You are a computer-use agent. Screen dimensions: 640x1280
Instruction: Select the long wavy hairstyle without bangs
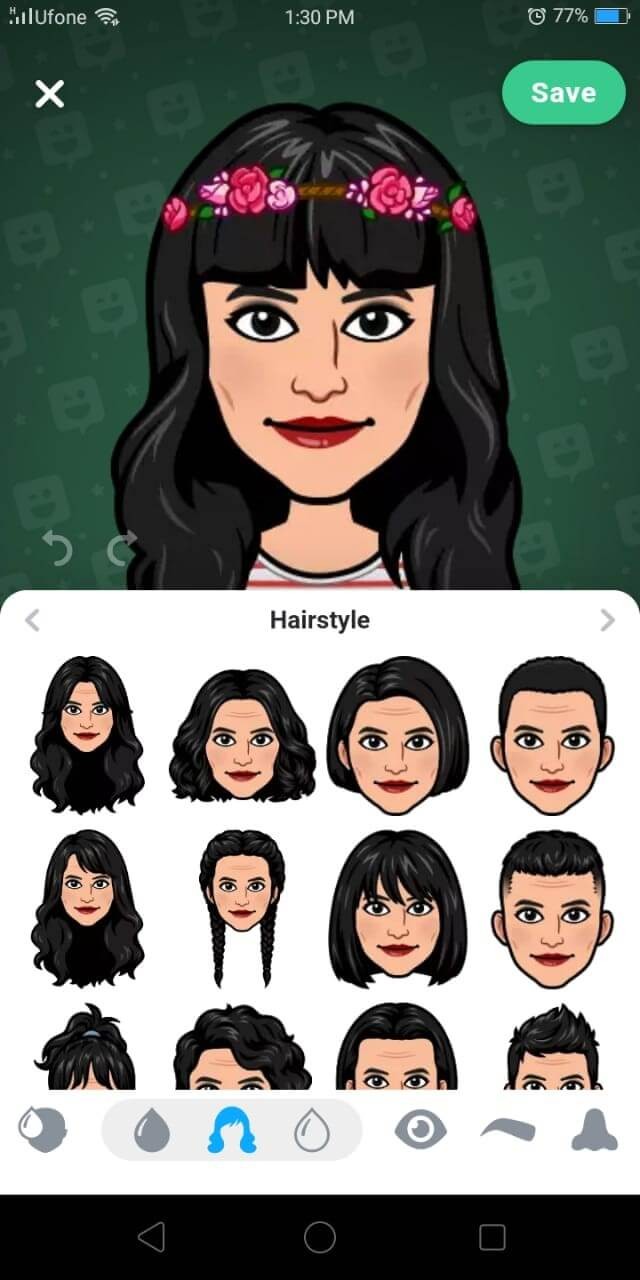[x=87, y=734]
